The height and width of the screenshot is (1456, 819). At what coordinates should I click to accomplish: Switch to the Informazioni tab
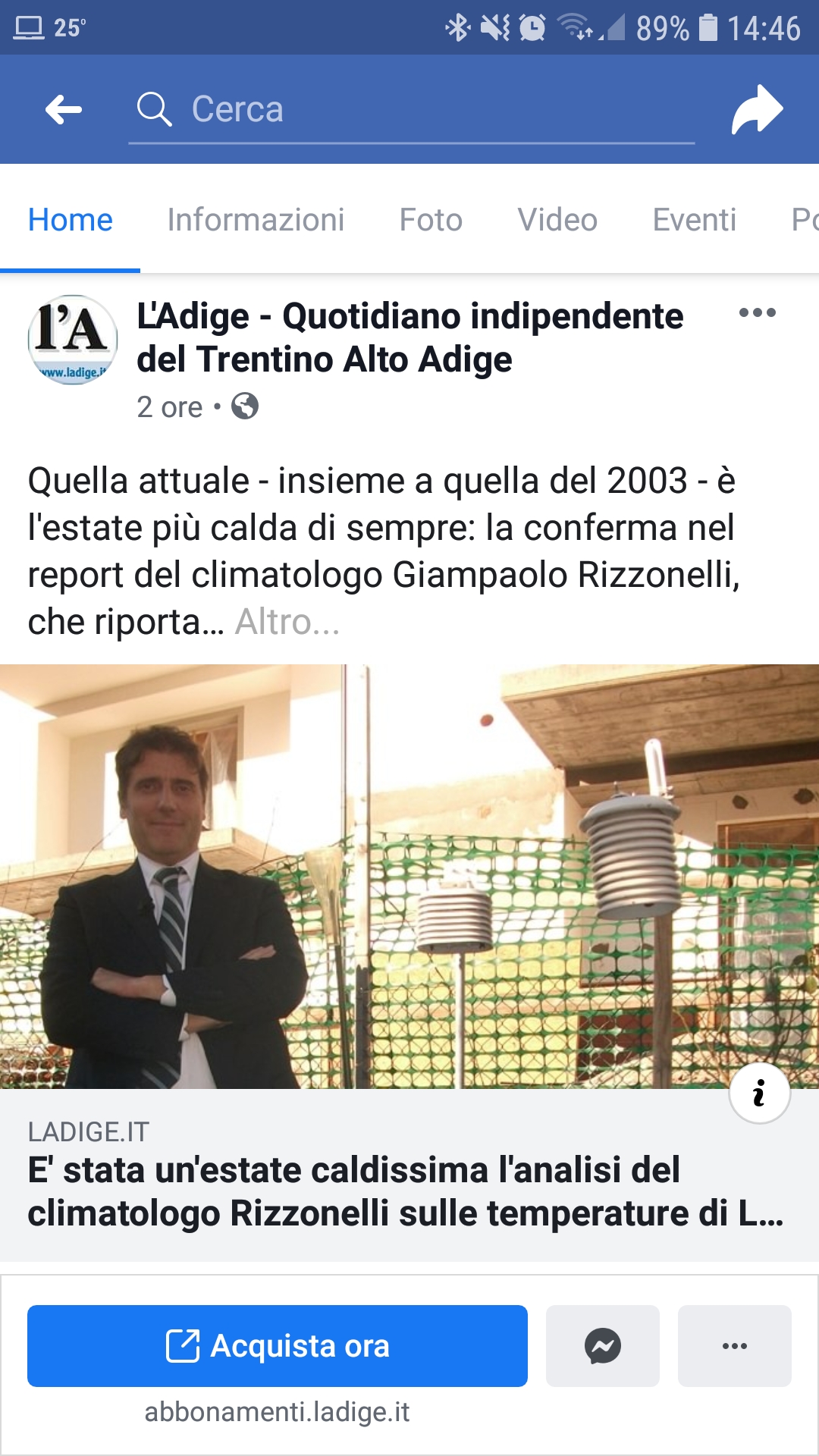(256, 220)
